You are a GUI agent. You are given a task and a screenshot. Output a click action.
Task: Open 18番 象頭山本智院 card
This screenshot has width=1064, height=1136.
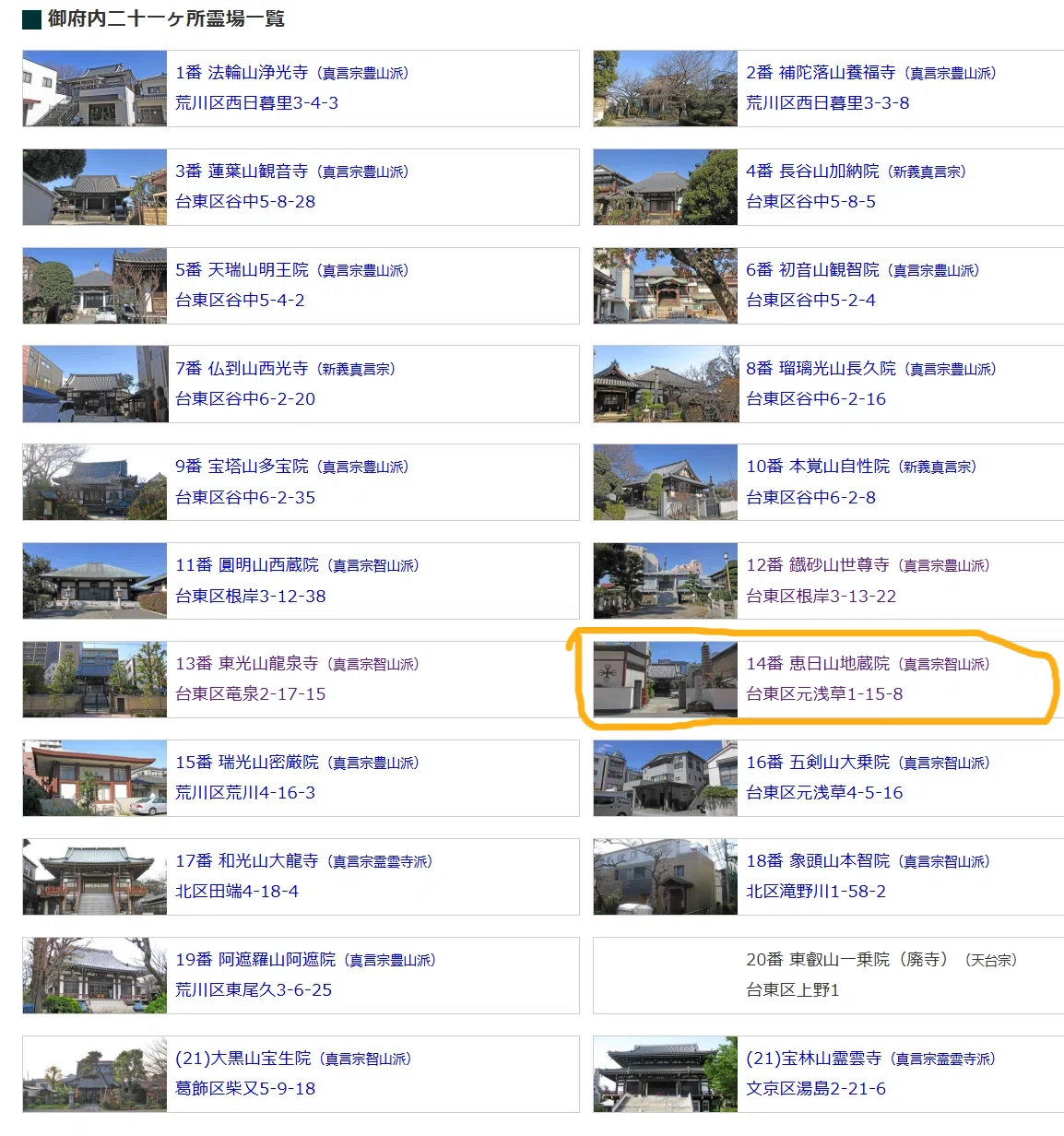pos(828,878)
